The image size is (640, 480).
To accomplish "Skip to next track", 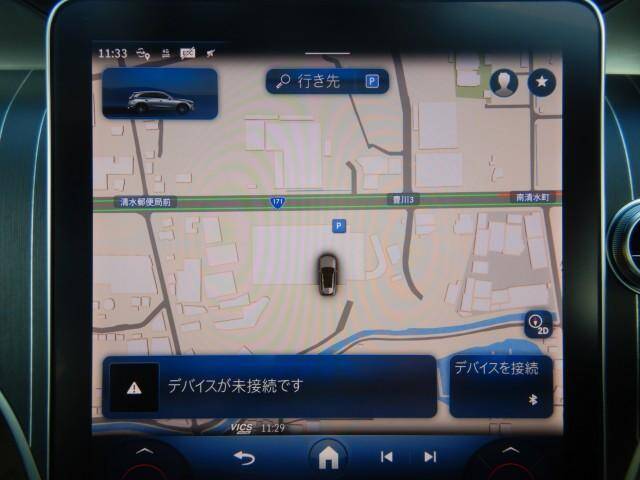I will click(430, 457).
